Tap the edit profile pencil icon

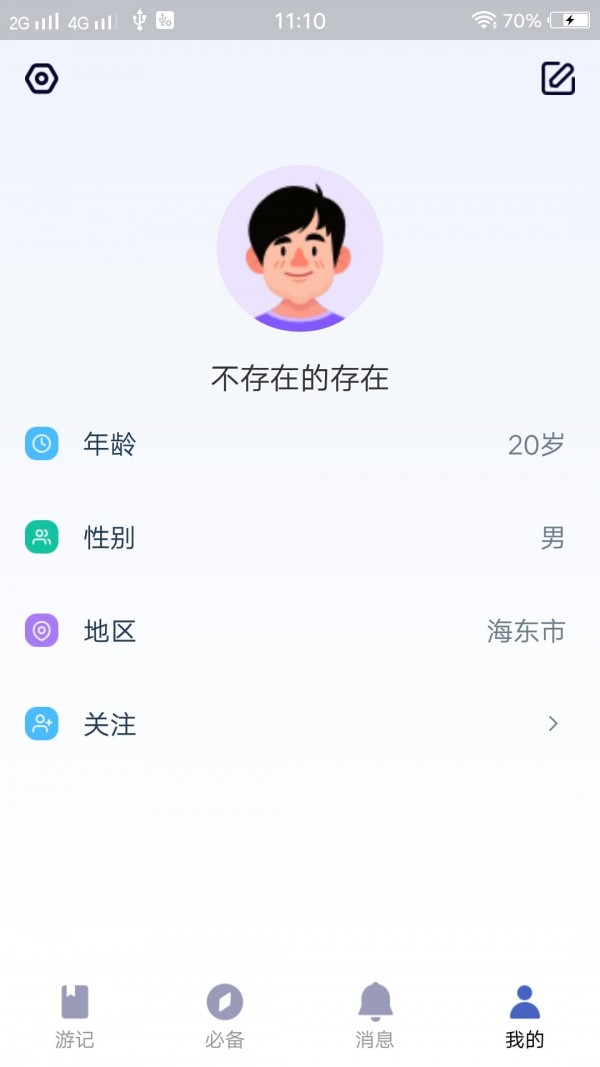click(558, 79)
